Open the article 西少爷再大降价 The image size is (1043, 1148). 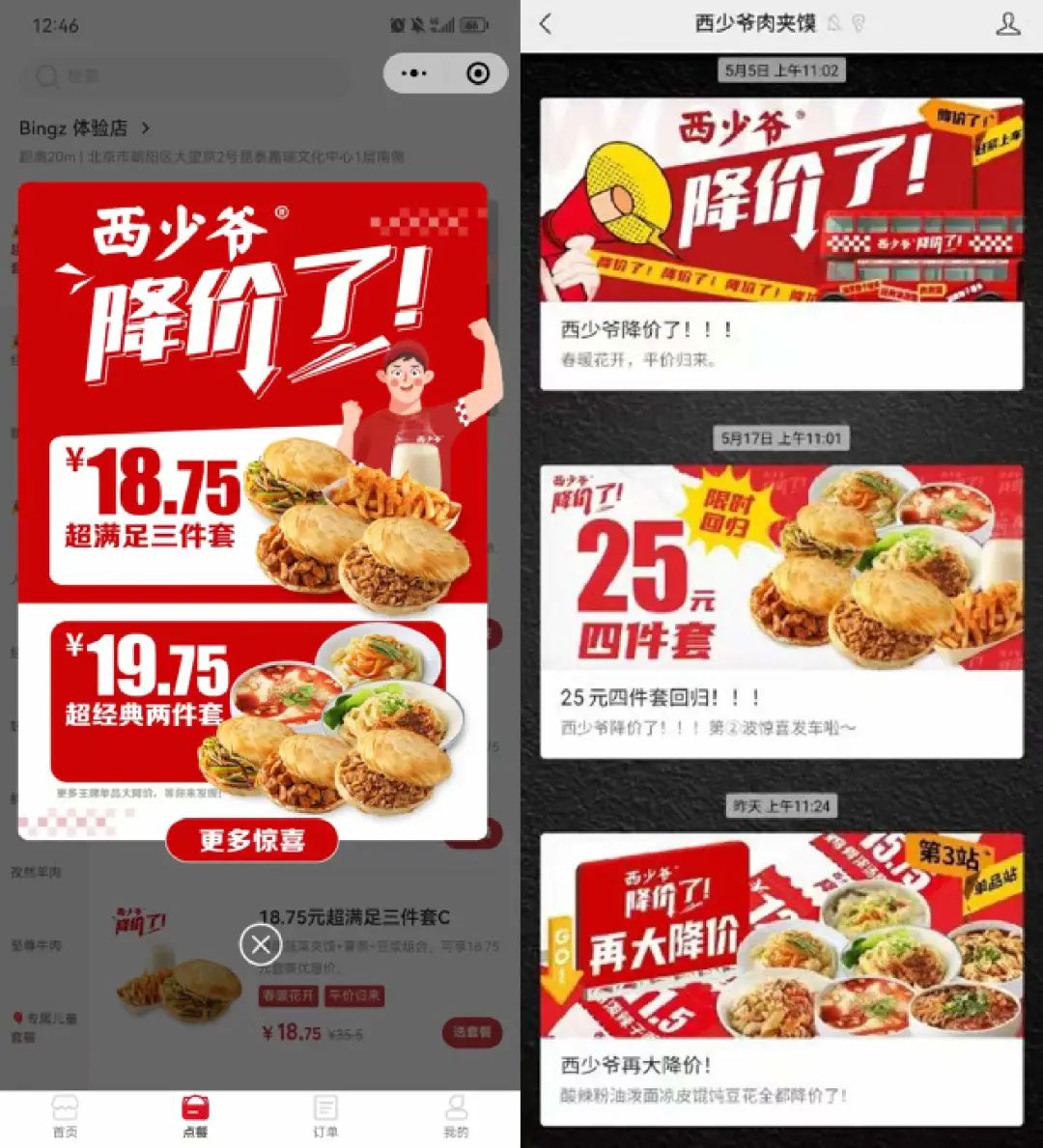click(780, 977)
